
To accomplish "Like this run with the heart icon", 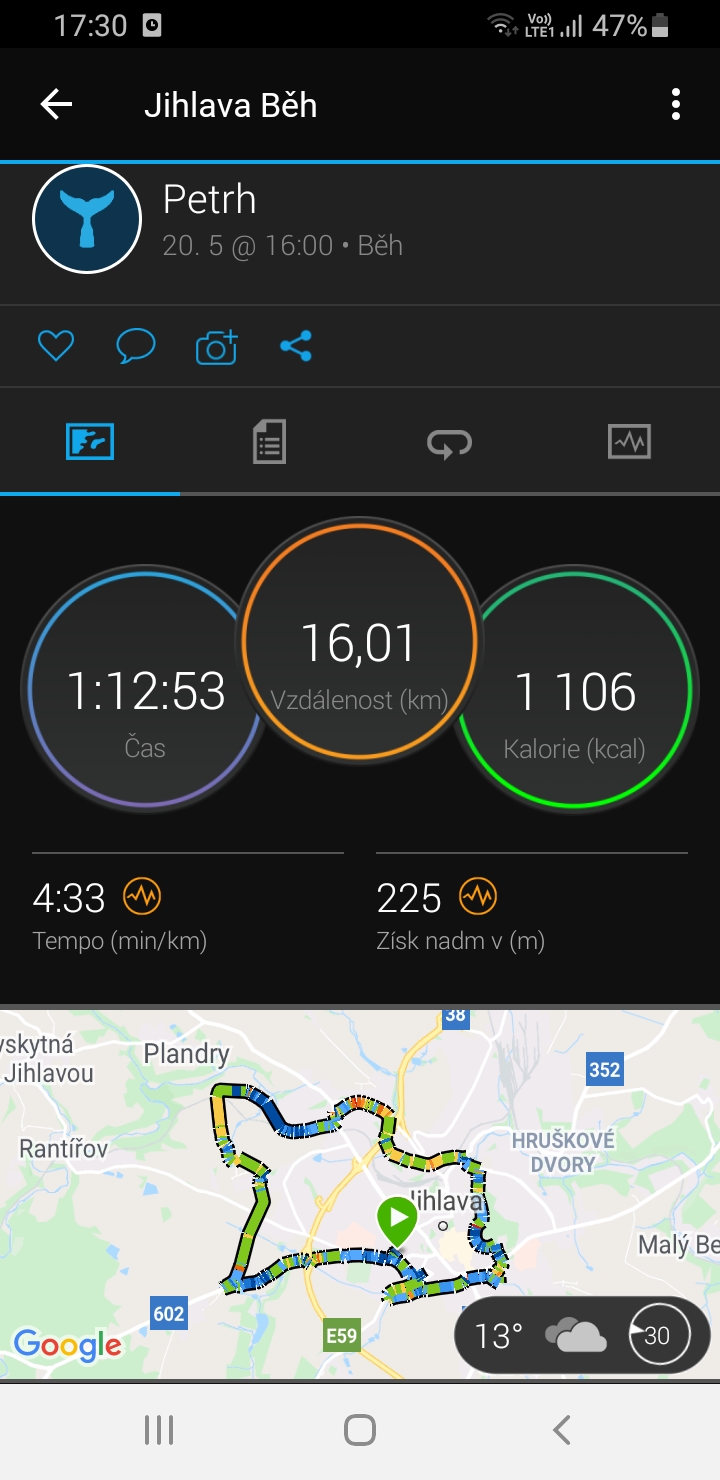I will point(56,347).
